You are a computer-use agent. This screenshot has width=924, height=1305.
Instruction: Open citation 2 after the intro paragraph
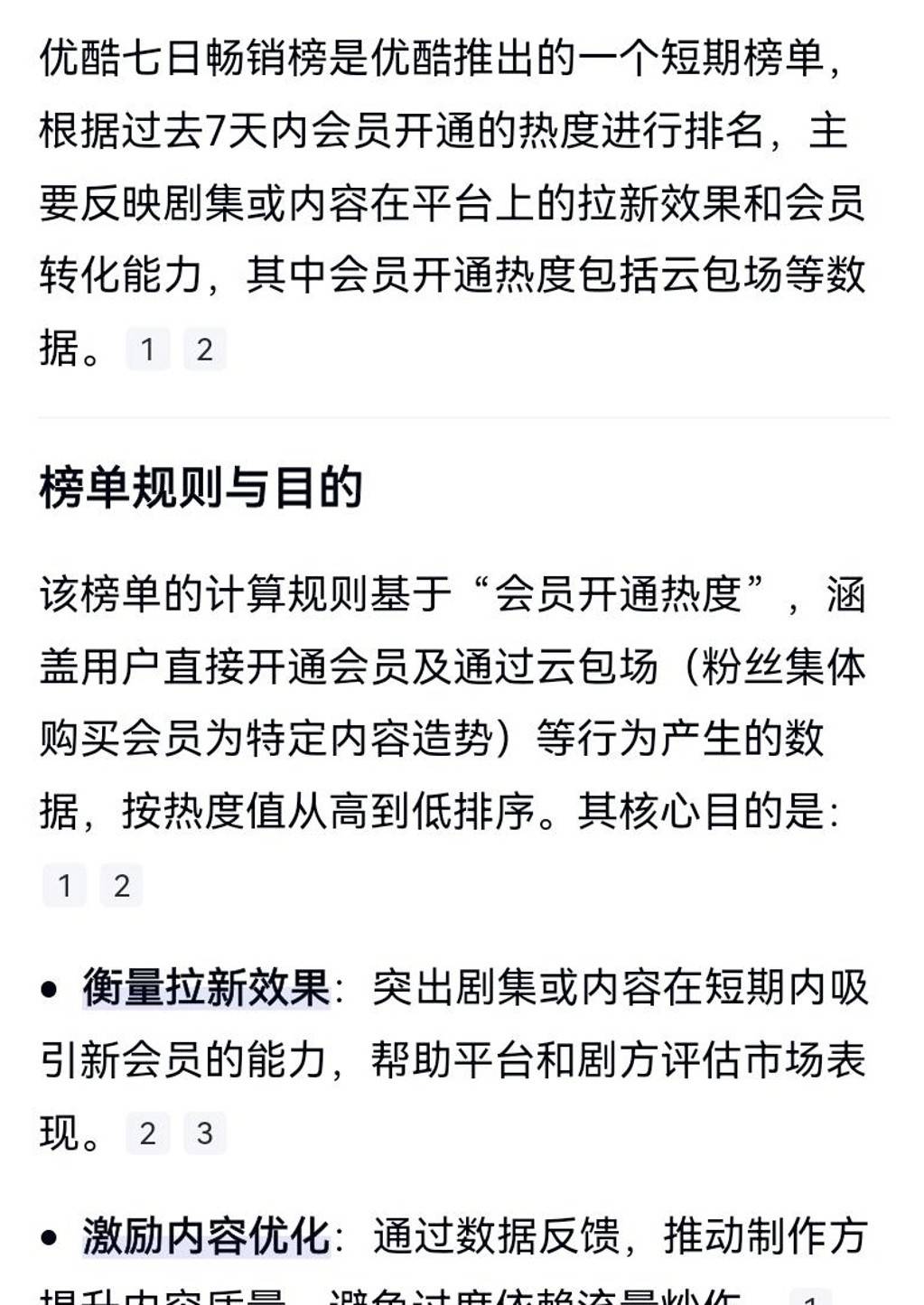(x=204, y=350)
